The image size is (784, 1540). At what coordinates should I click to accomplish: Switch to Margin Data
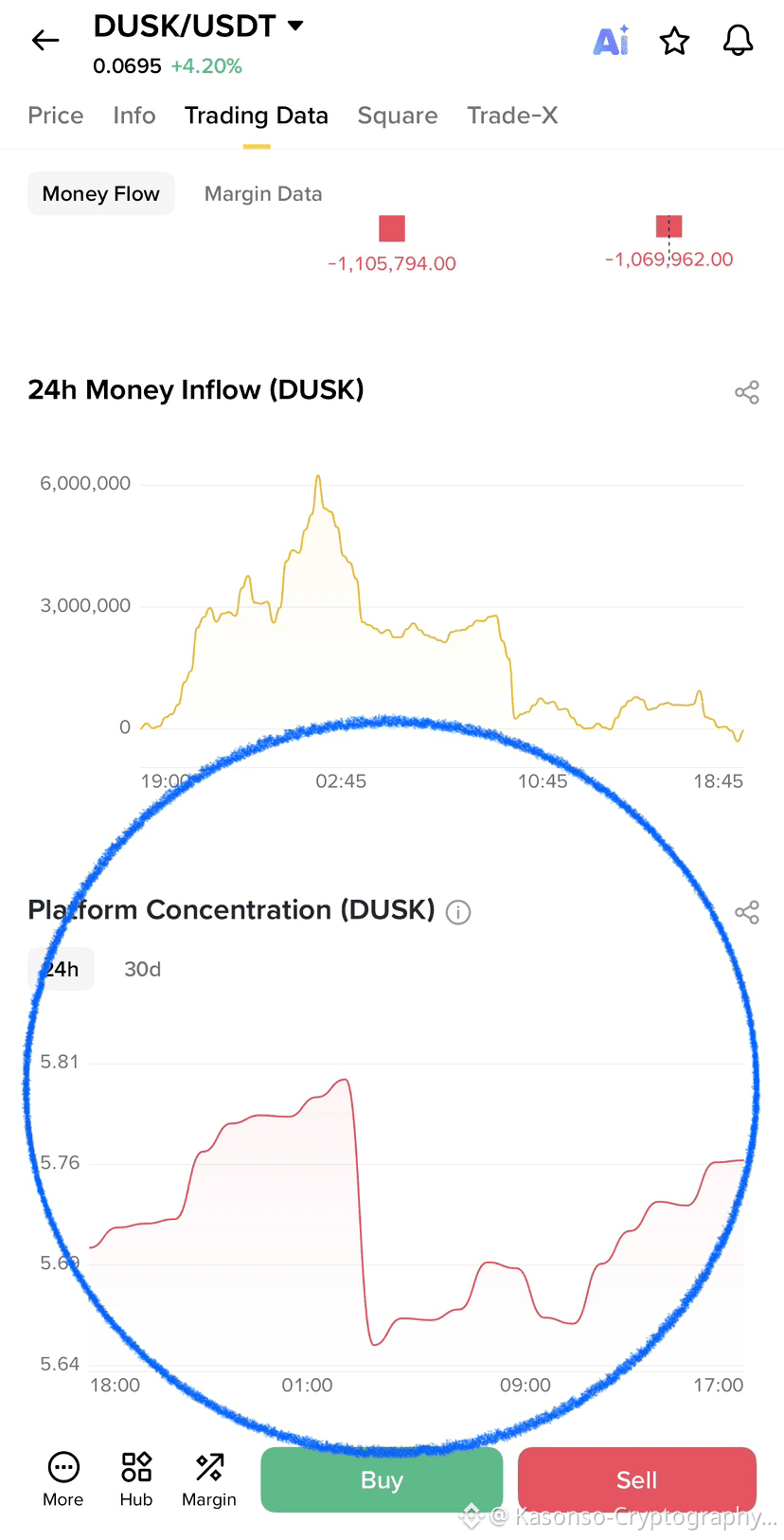(x=263, y=193)
